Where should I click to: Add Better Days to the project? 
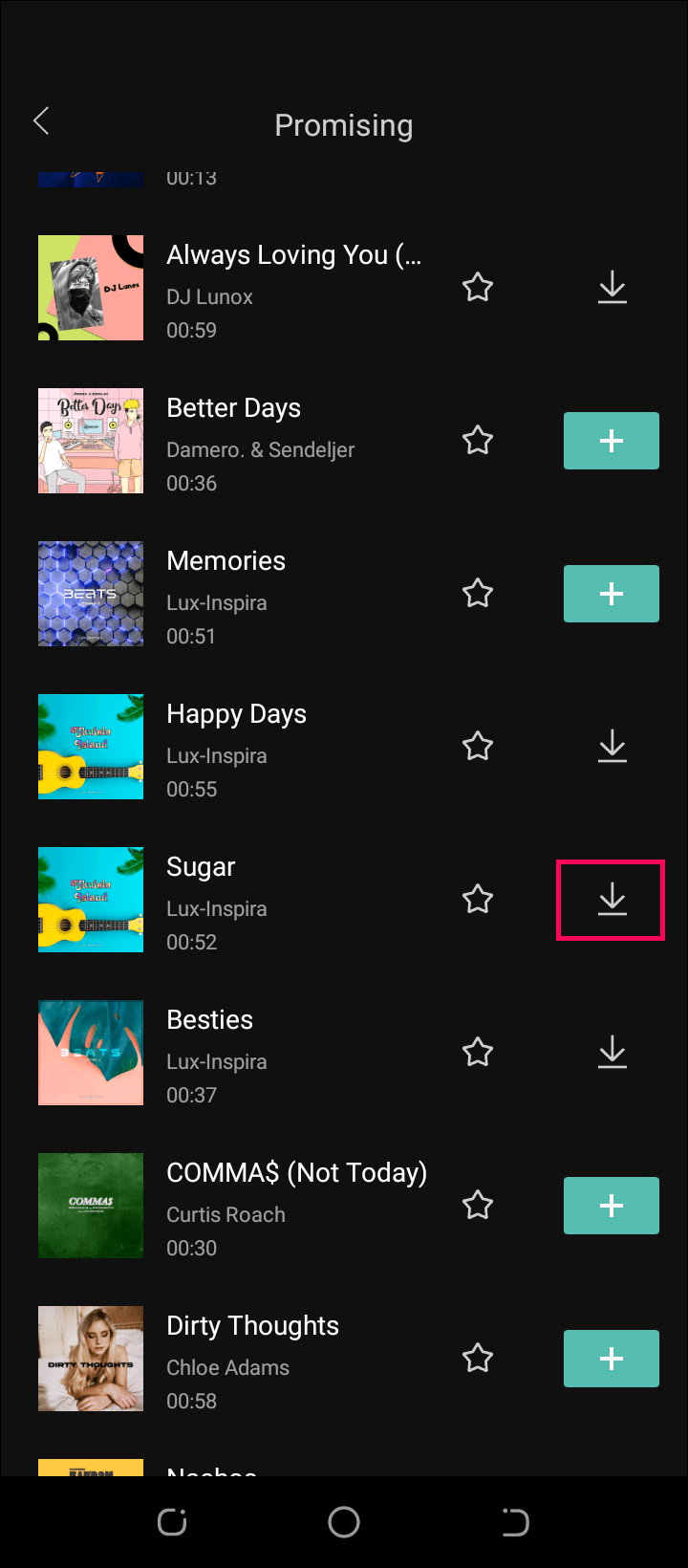tap(611, 441)
